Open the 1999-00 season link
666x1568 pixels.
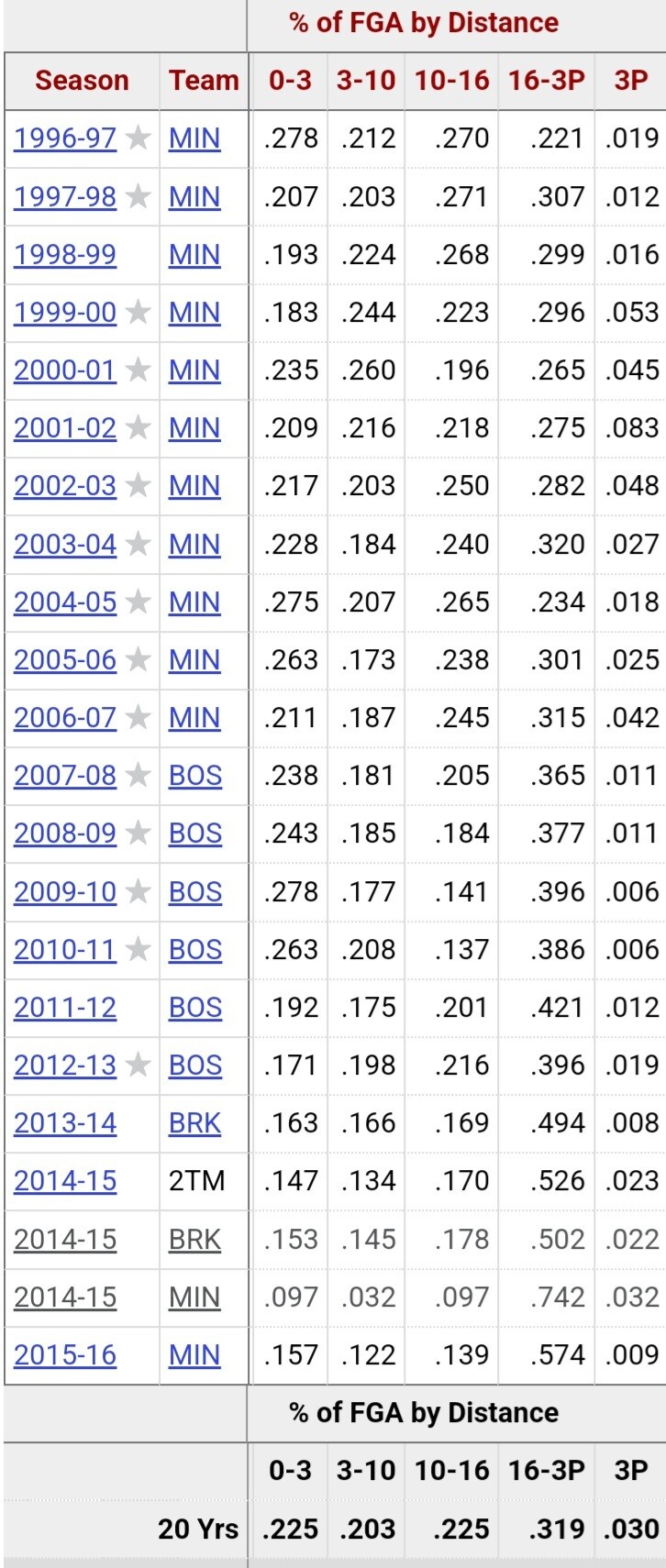[x=65, y=313]
